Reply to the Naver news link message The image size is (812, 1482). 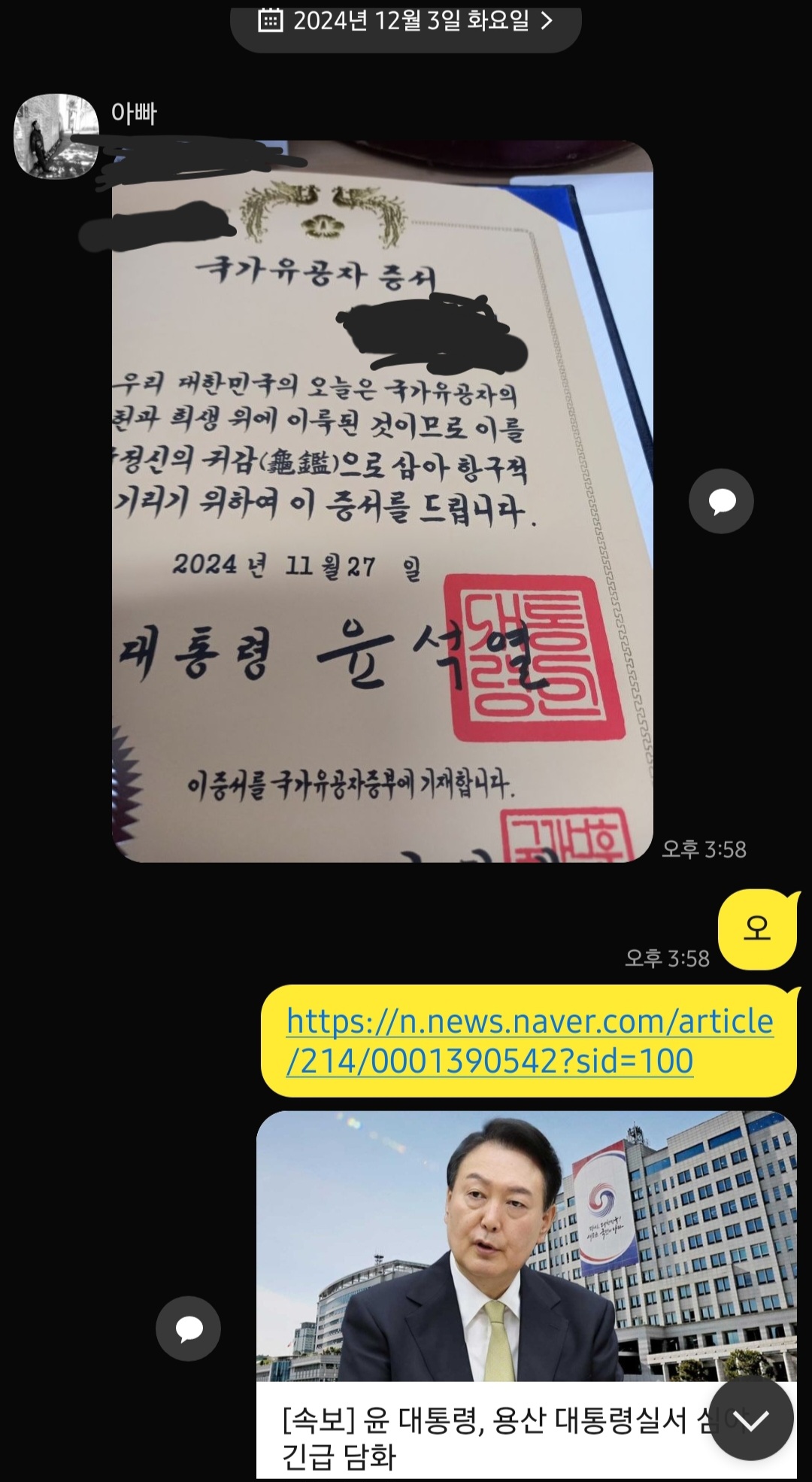pyautogui.click(x=188, y=1329)
